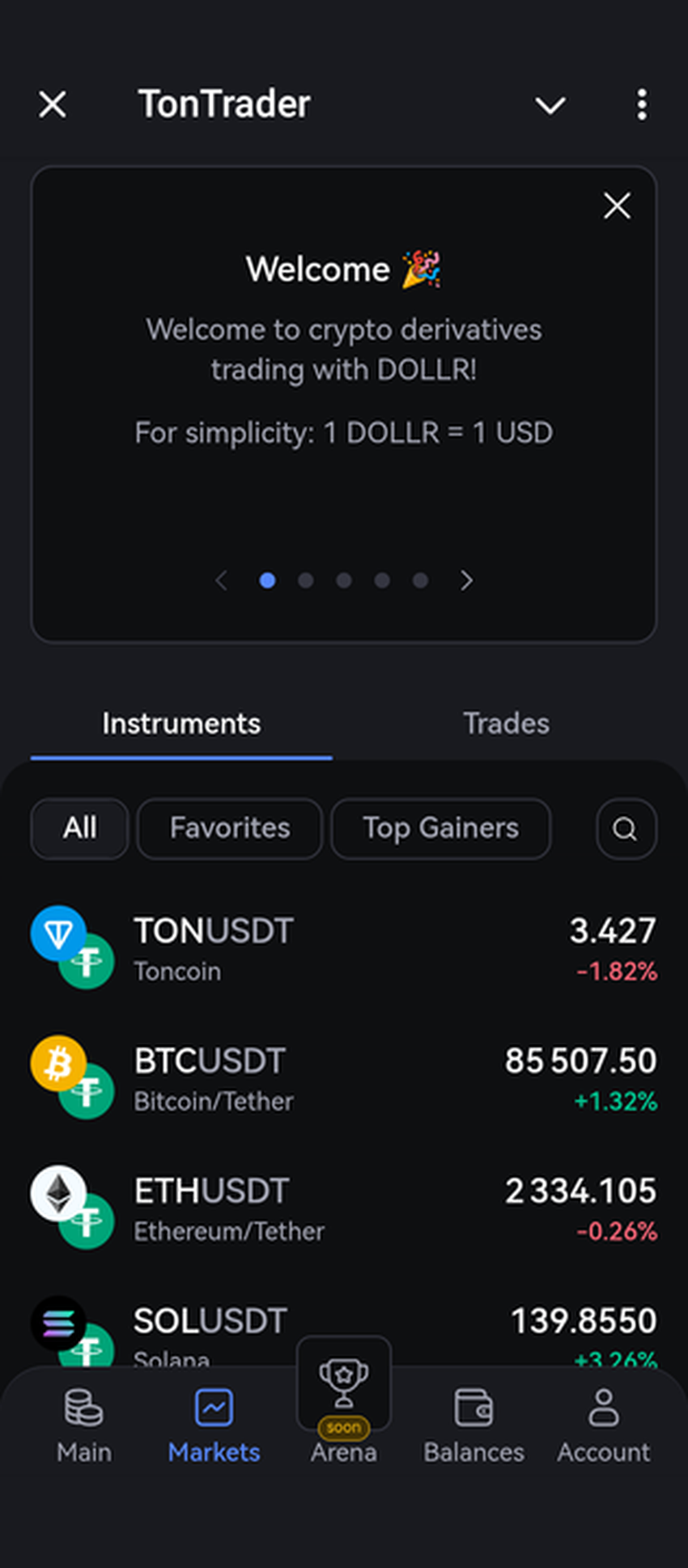Tap the Markets tab
Image resolution: width=688 pixels, height=1568 pixels.
tap(214, 1426)
